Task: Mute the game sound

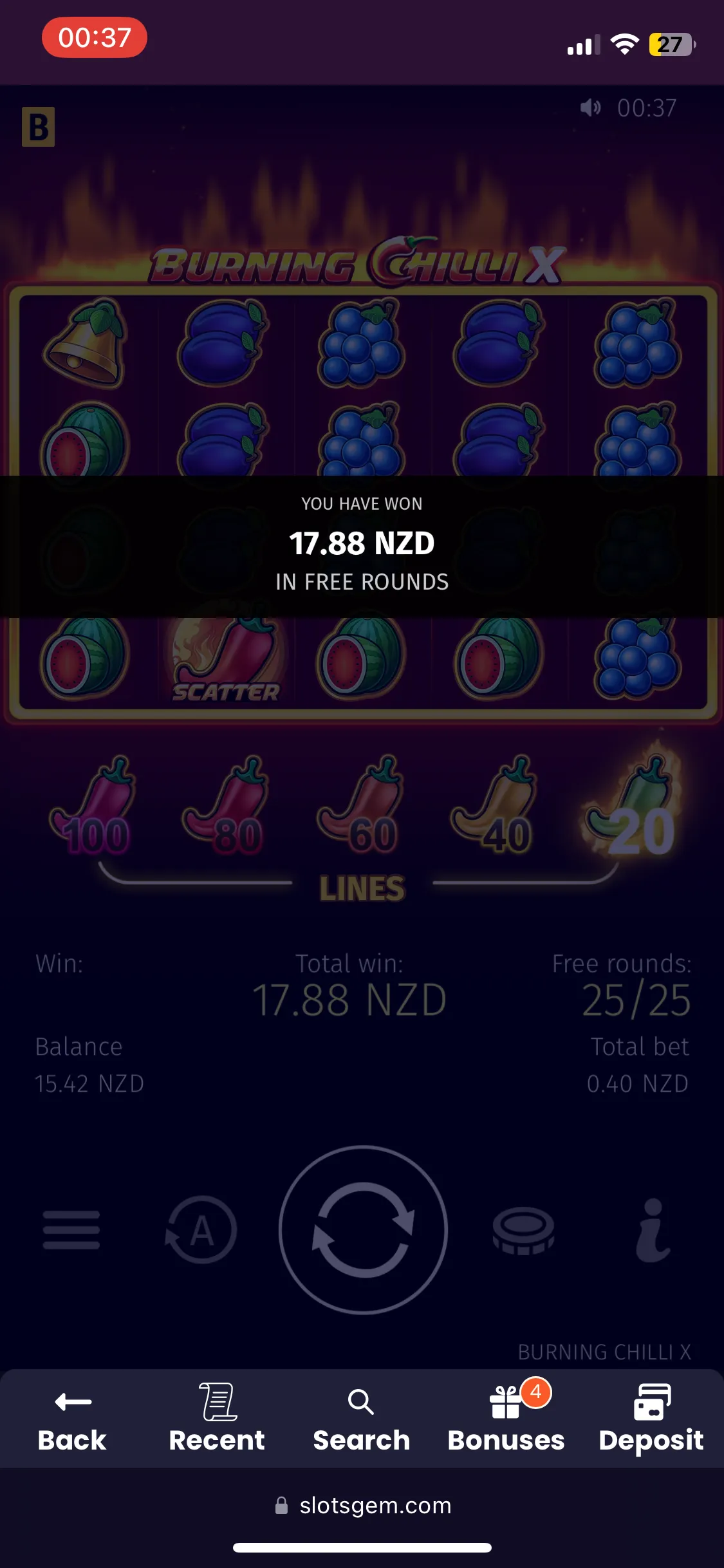Action: [590, 107]
